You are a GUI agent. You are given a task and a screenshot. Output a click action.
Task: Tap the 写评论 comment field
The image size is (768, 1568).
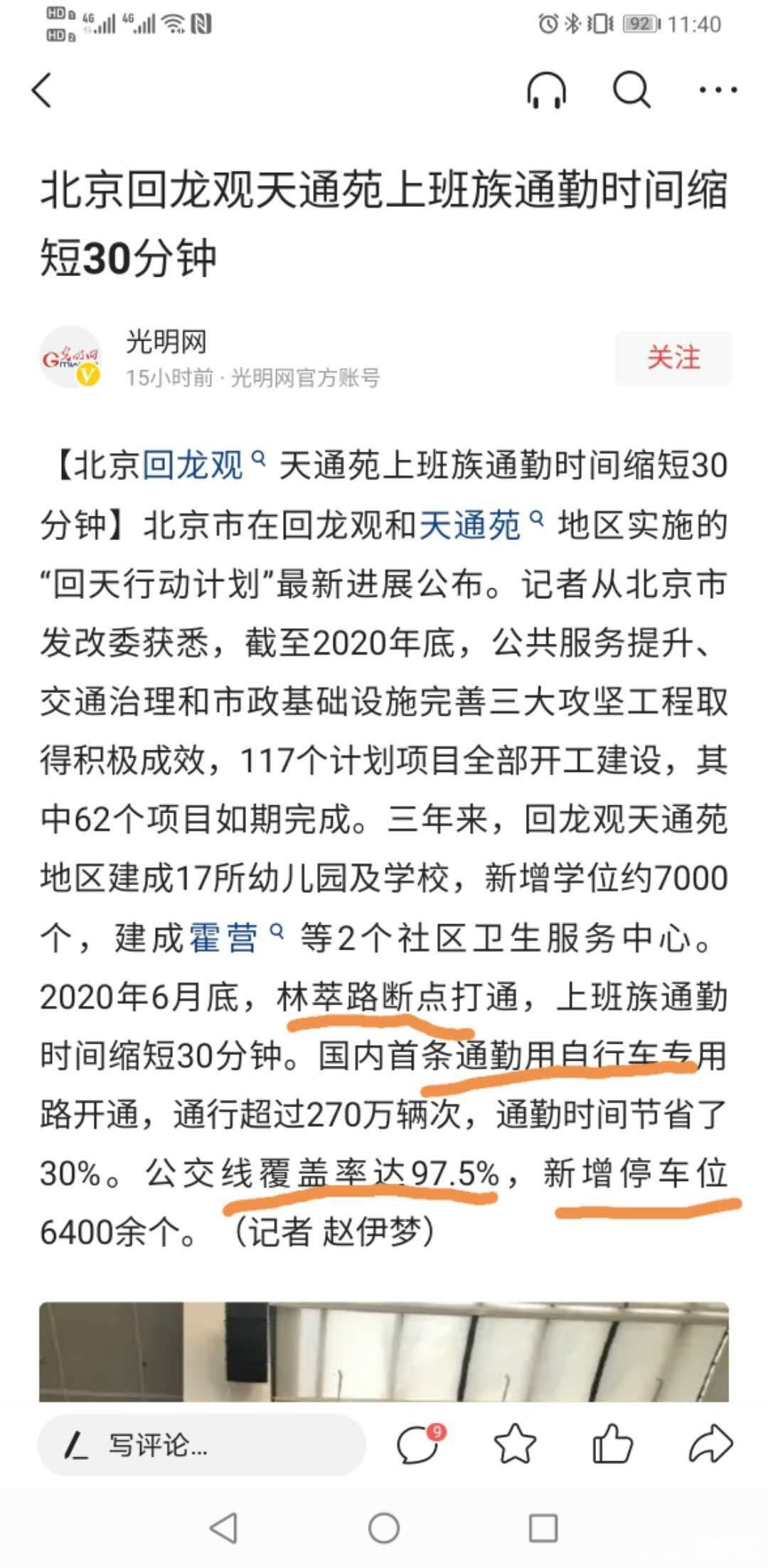tap(201, 1445)
